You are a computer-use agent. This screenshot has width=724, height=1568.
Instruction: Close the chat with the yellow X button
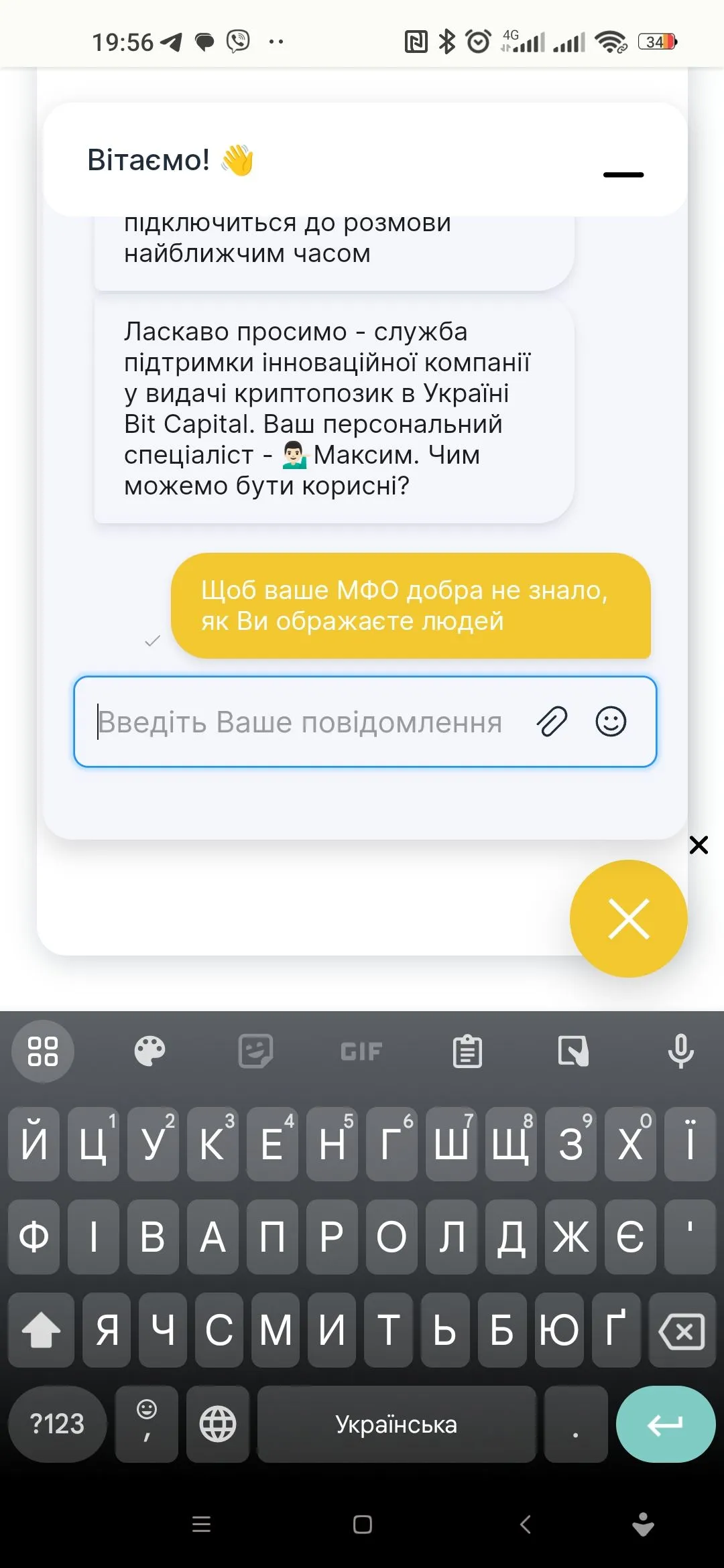tap(628, 919)
